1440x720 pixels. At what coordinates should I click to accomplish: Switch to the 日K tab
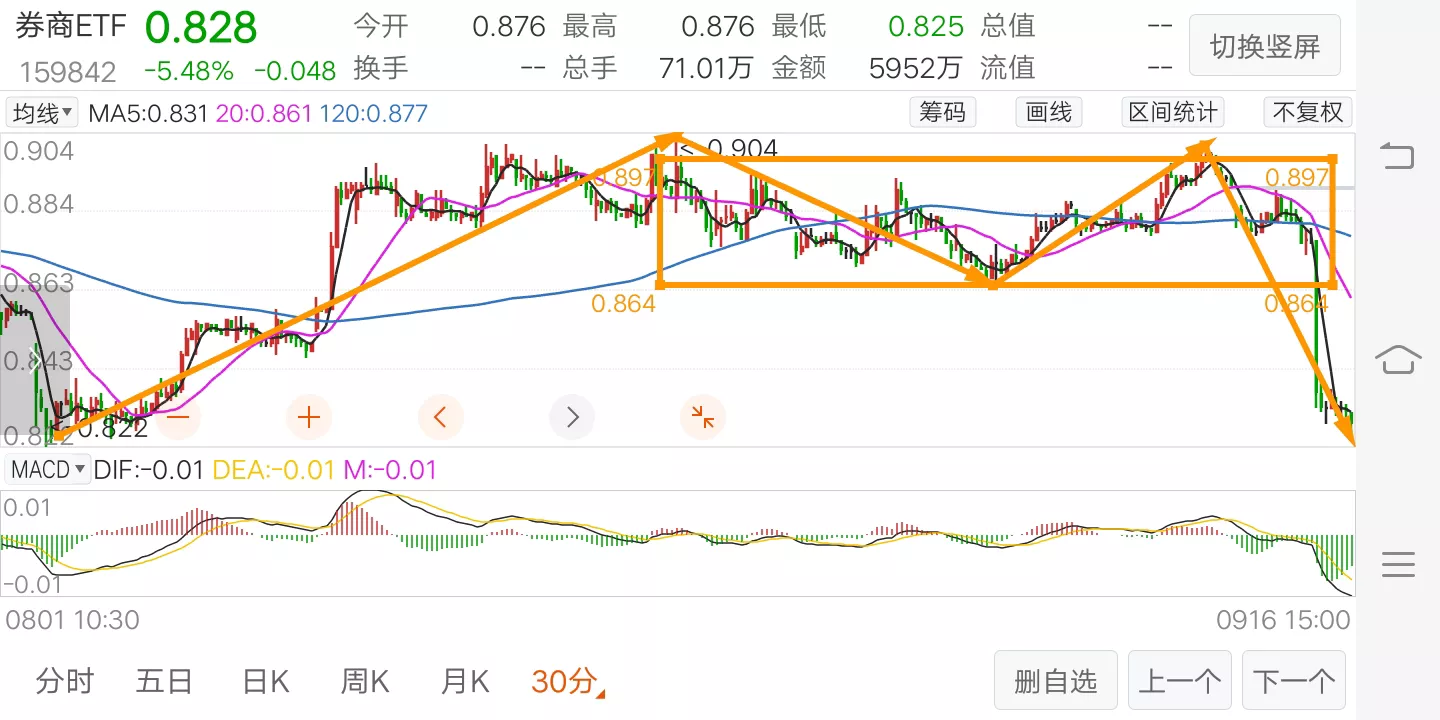pos(266,682)
